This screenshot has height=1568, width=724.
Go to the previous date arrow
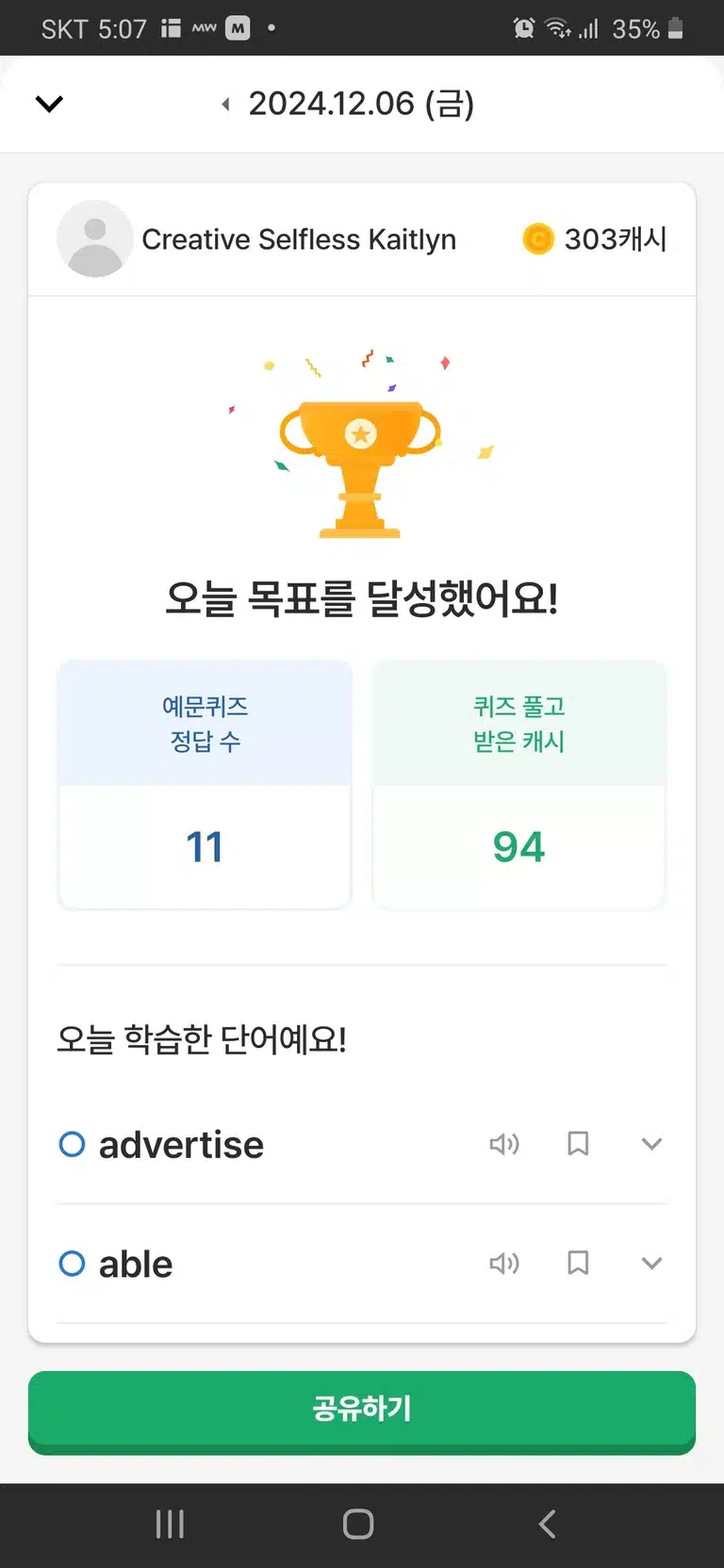tap(225, 104)
